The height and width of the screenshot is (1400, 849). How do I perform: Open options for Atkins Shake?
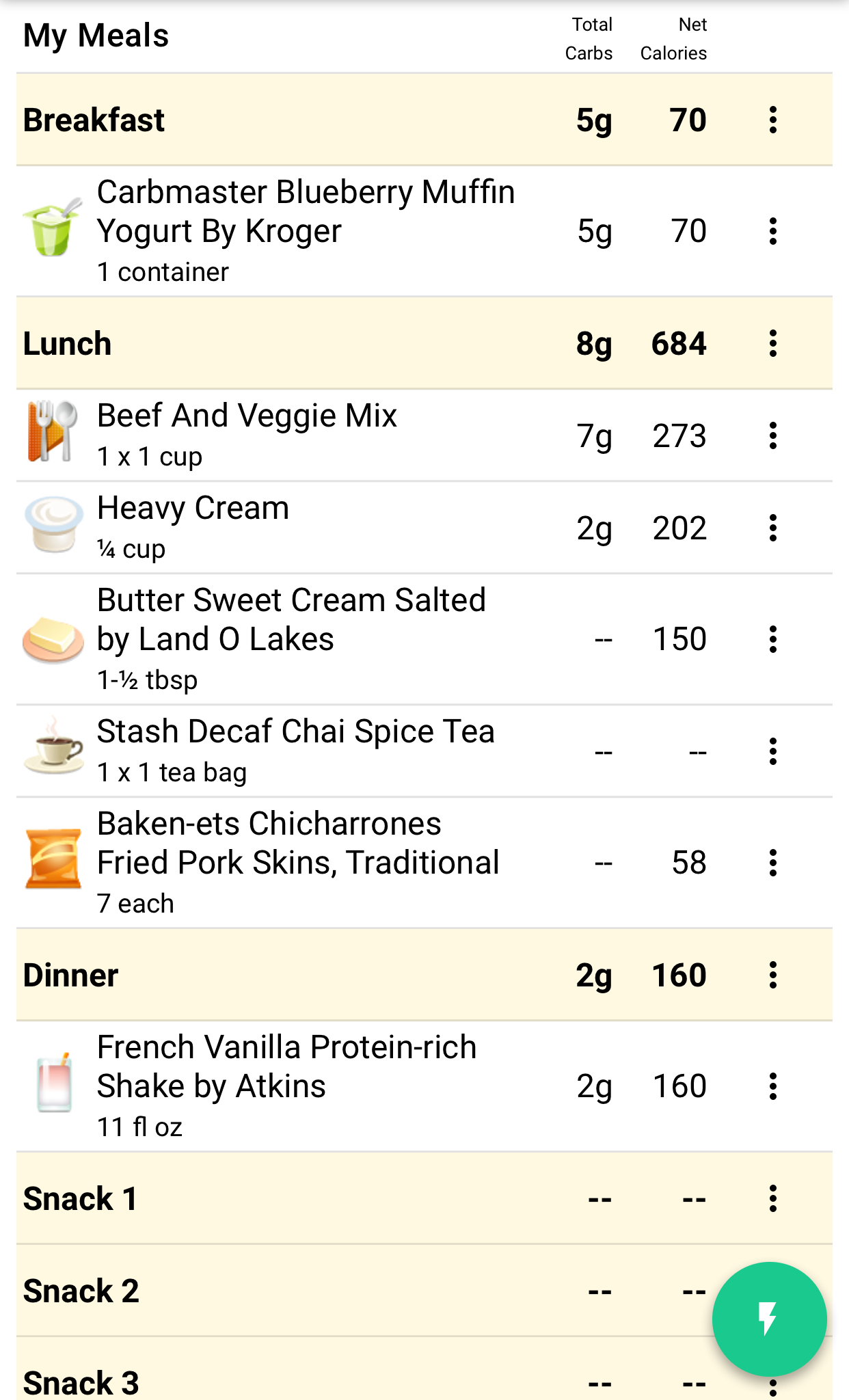(x=773, y=1086)
